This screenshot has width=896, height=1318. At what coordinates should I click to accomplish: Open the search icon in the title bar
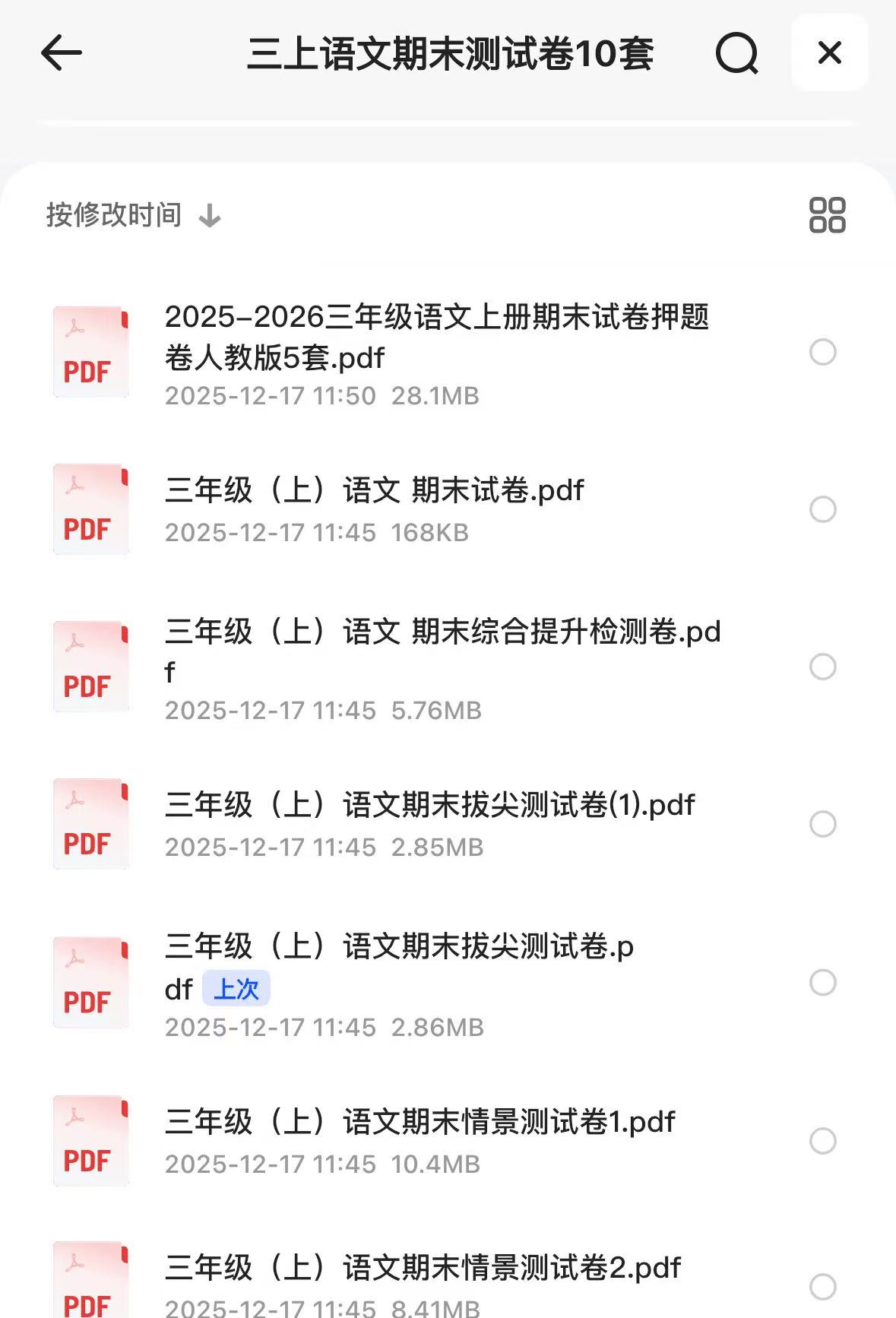736,53
